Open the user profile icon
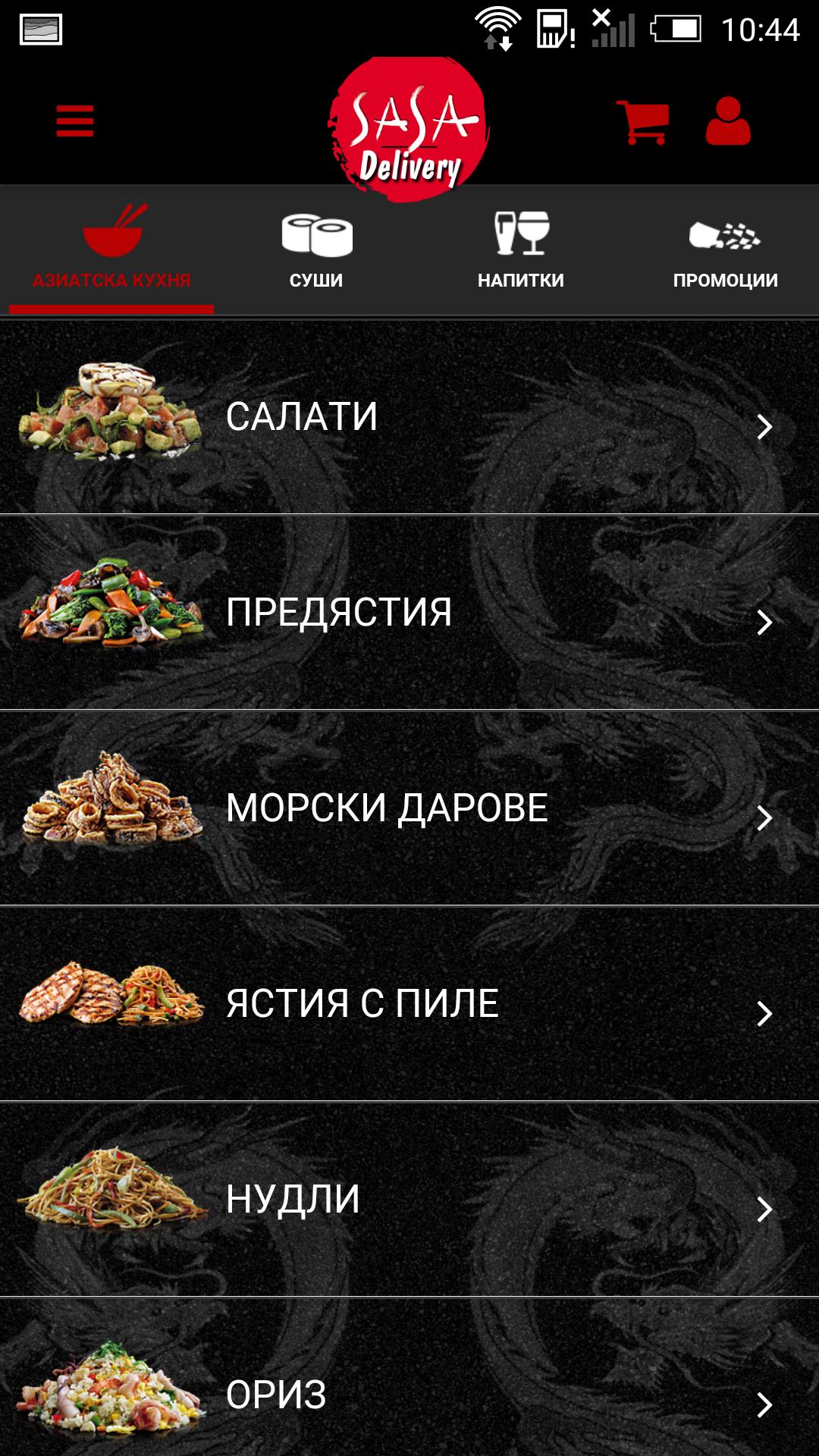819x1456 pixels. pos(728,121)
